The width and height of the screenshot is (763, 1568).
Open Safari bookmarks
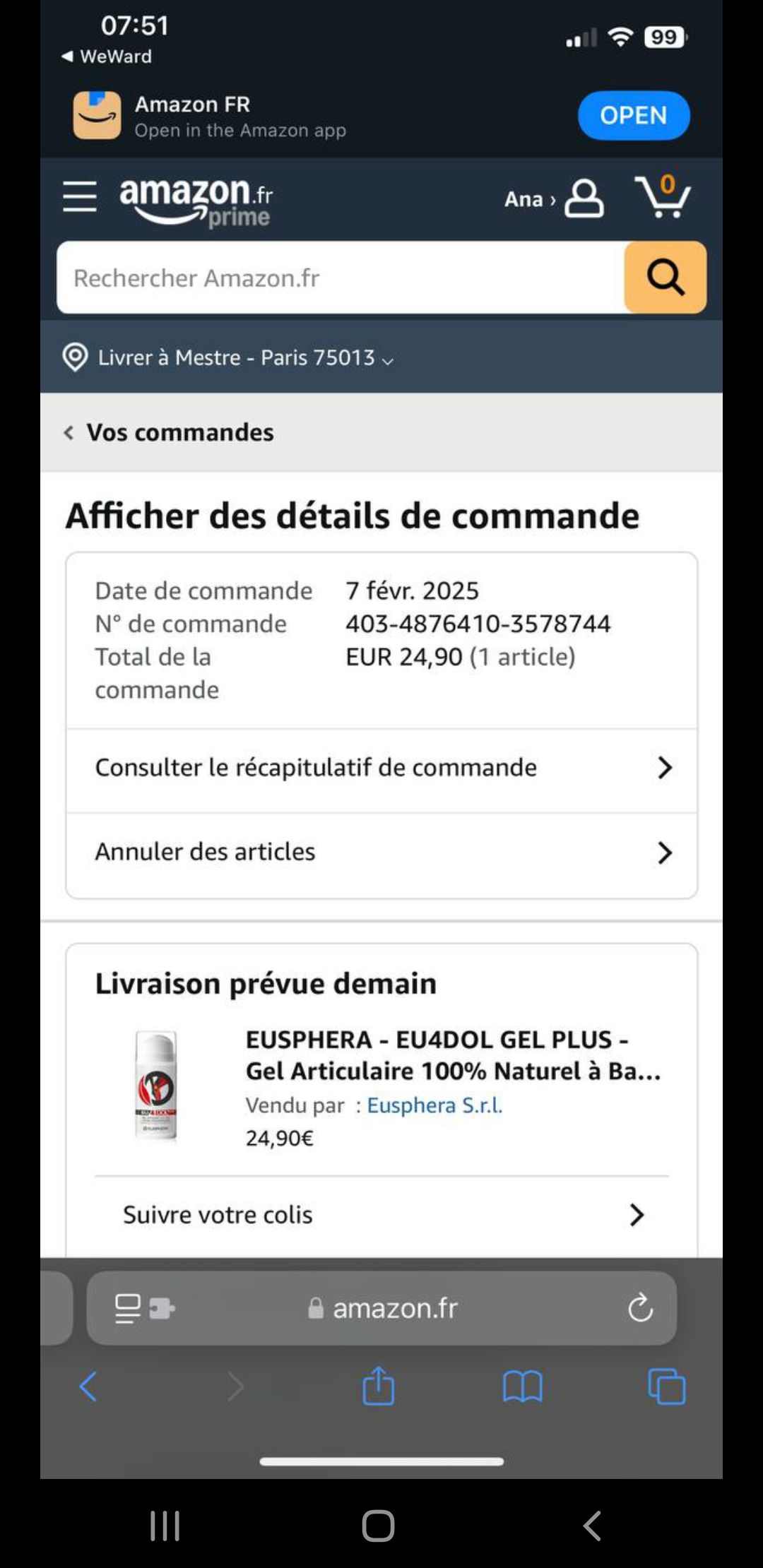tap(522, 1386)
